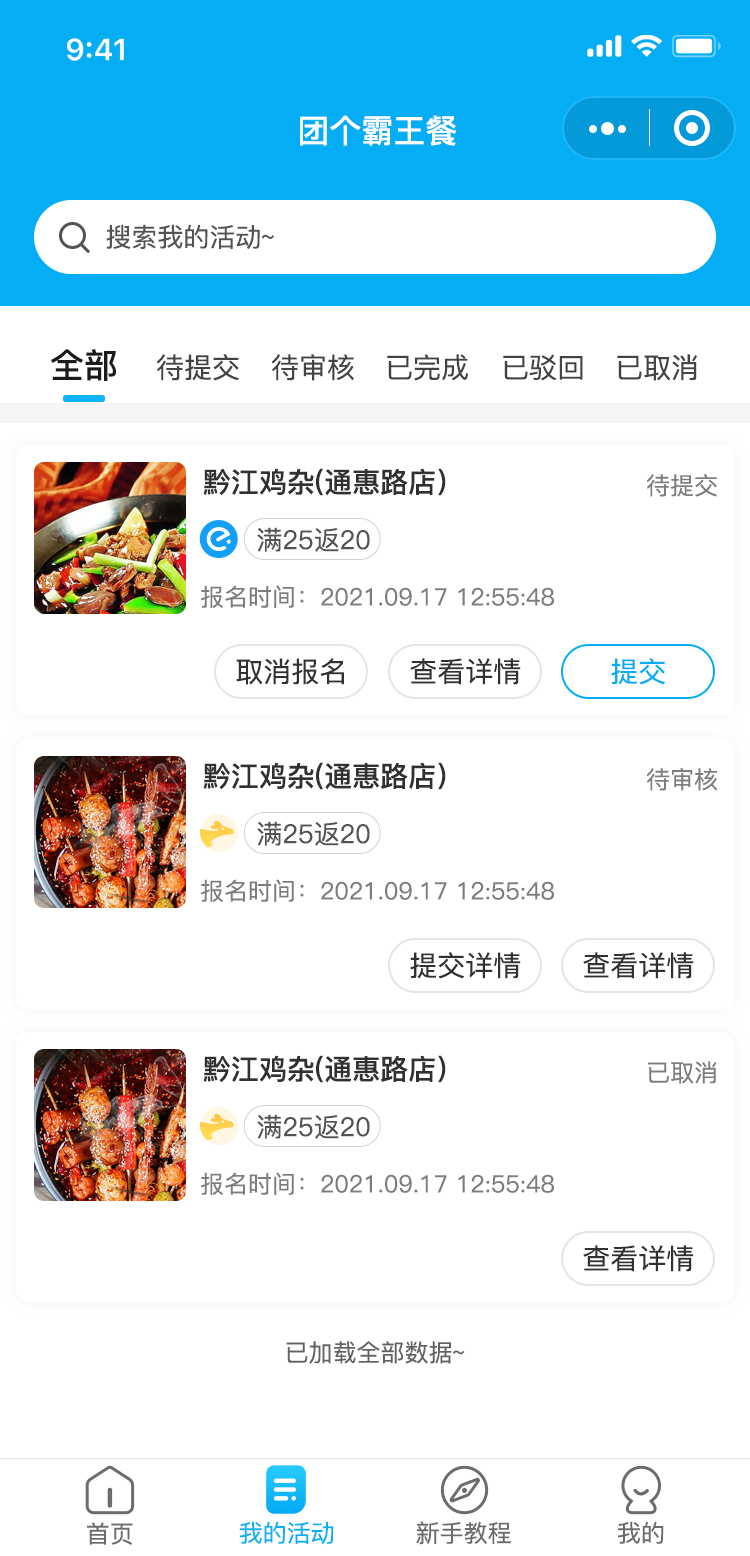Viewport: 750px width, 1556px height.
Task: Switch to the 待提交 tab
Action: (x=198, y=368)
